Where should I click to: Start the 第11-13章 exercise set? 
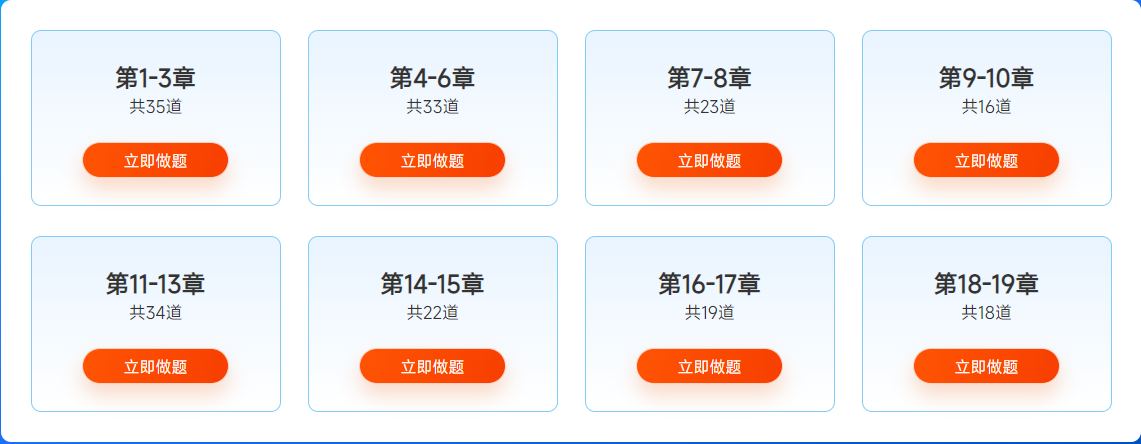pos(155,366)
